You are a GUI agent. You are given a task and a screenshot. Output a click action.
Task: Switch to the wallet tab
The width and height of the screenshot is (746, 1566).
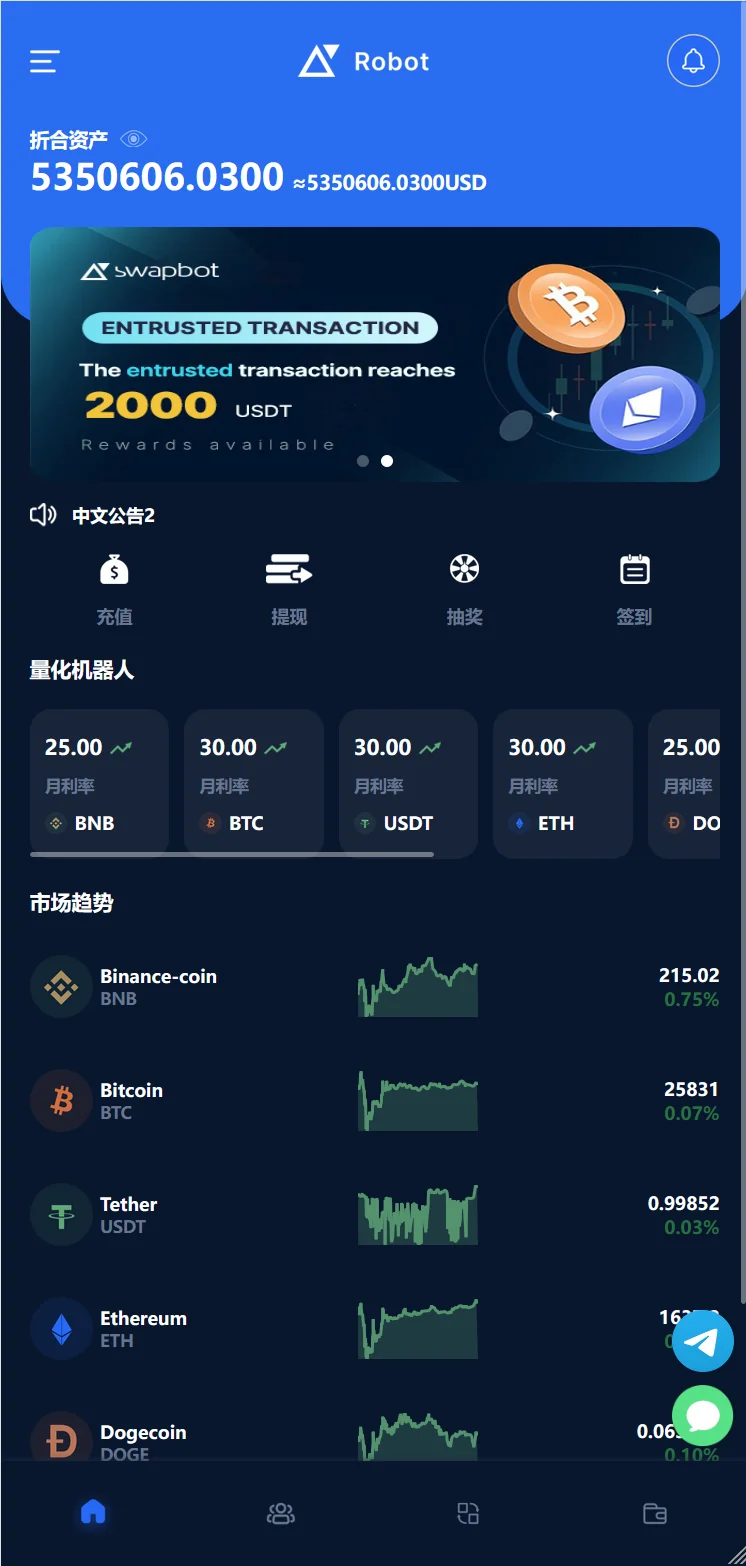(x=655, y=1513)
